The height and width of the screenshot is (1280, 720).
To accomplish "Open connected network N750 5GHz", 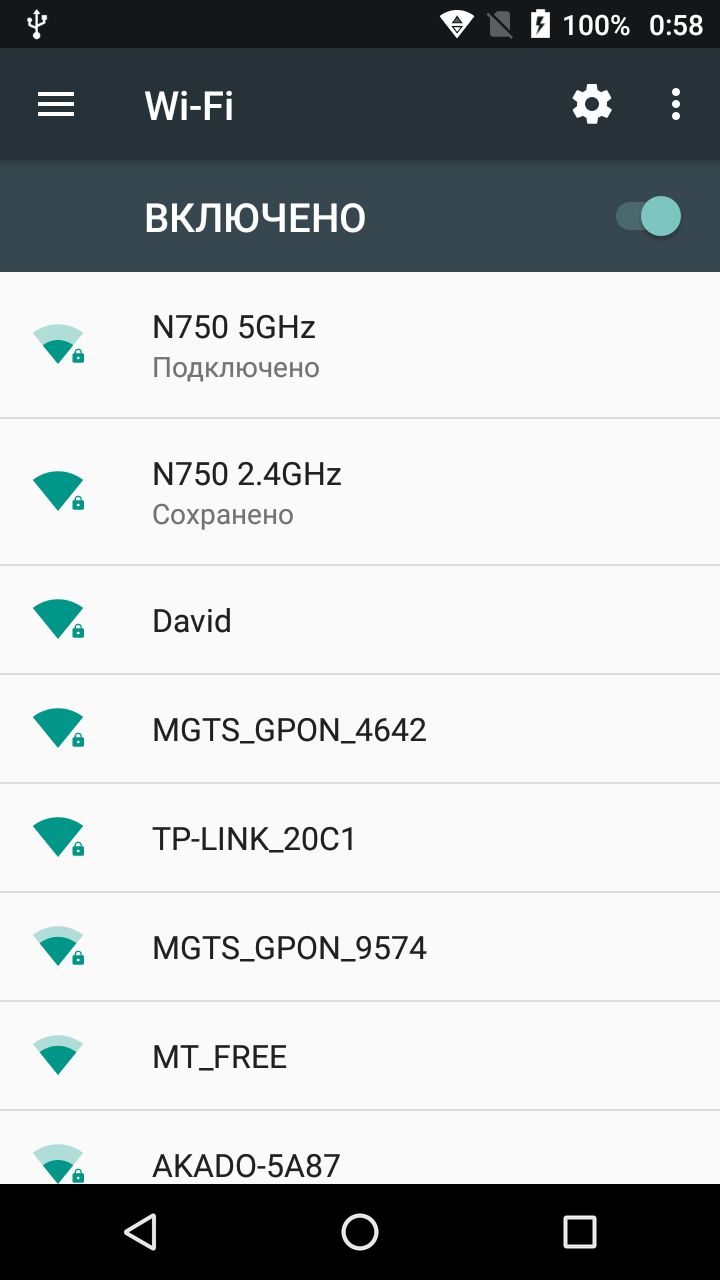I will tap(360, 345).
